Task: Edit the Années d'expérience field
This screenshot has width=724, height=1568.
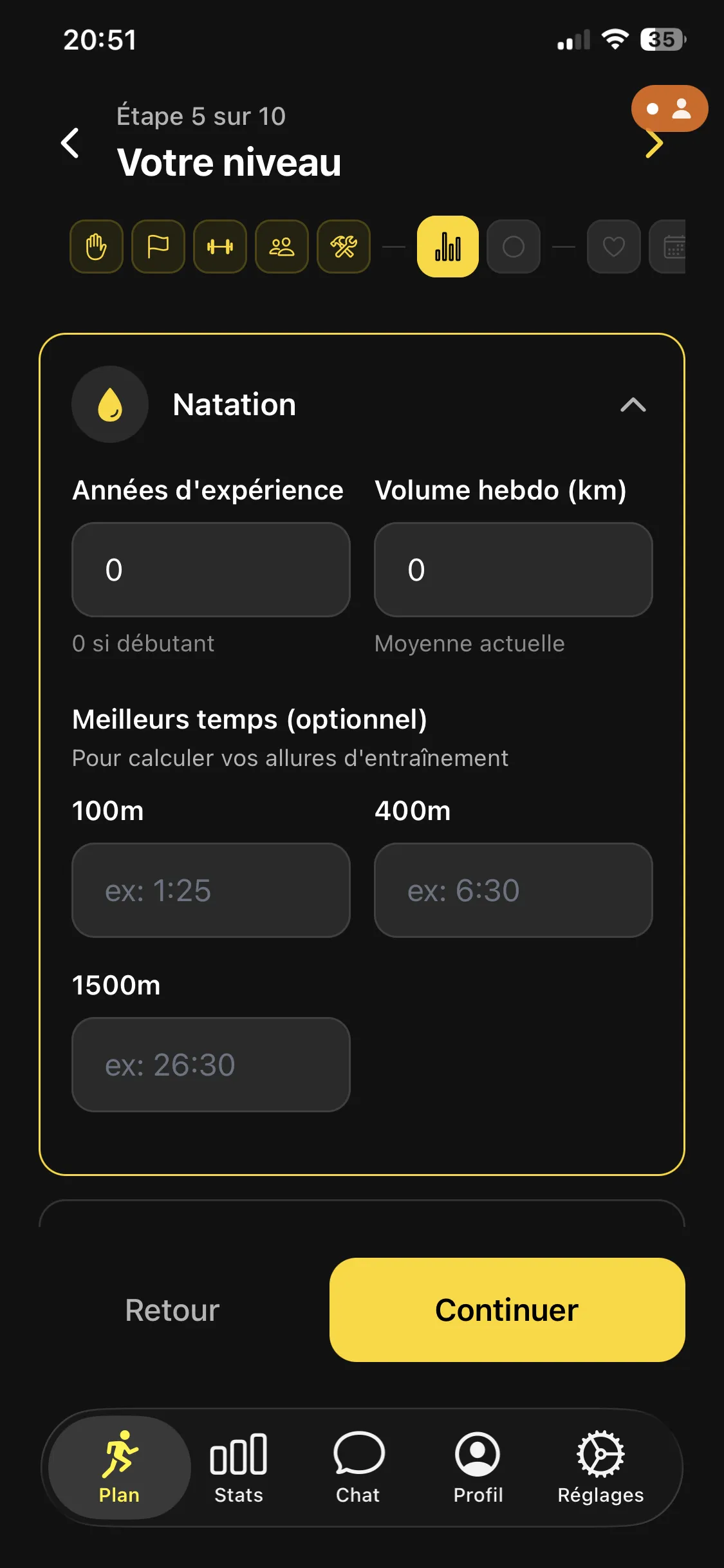Action: [211, 570]
